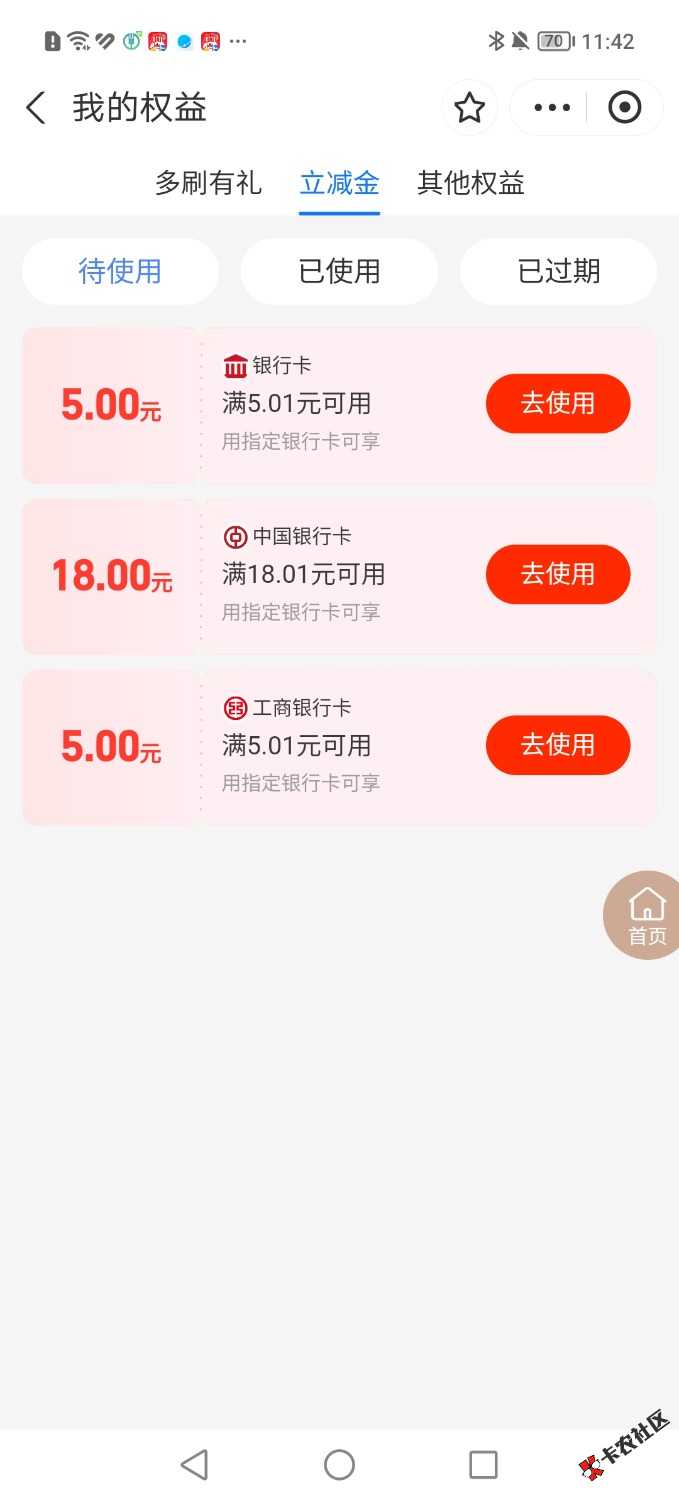Open the recent apps view

[x=483, y=1465]
